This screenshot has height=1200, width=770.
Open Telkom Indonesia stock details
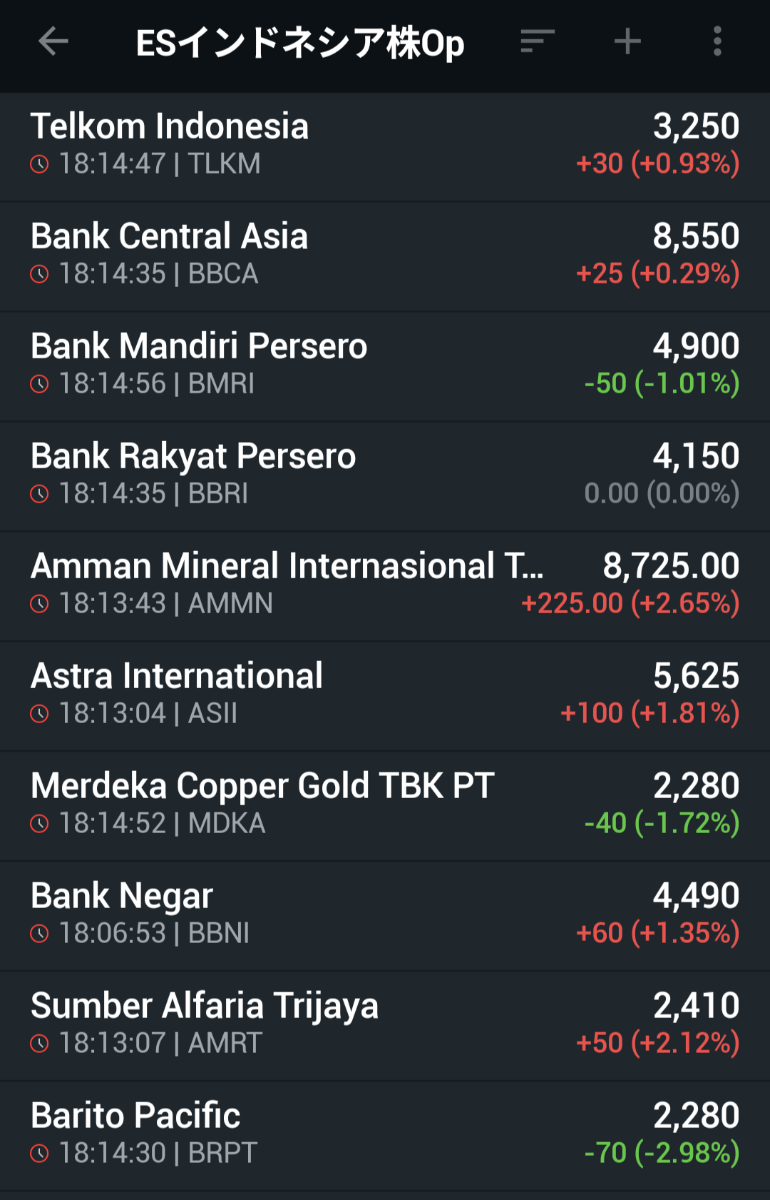(x=385, y=145)
